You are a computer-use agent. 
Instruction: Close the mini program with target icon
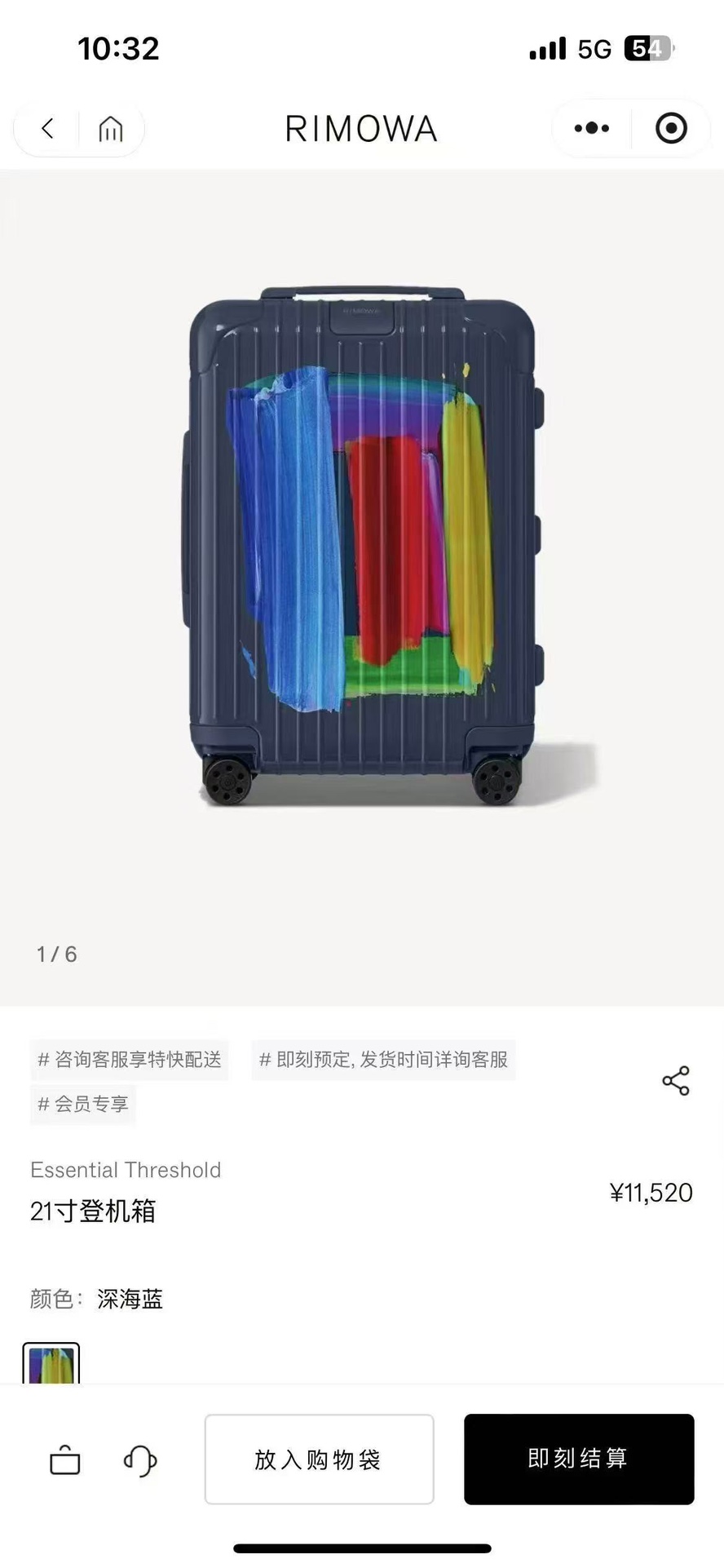(x=671, y=129)
